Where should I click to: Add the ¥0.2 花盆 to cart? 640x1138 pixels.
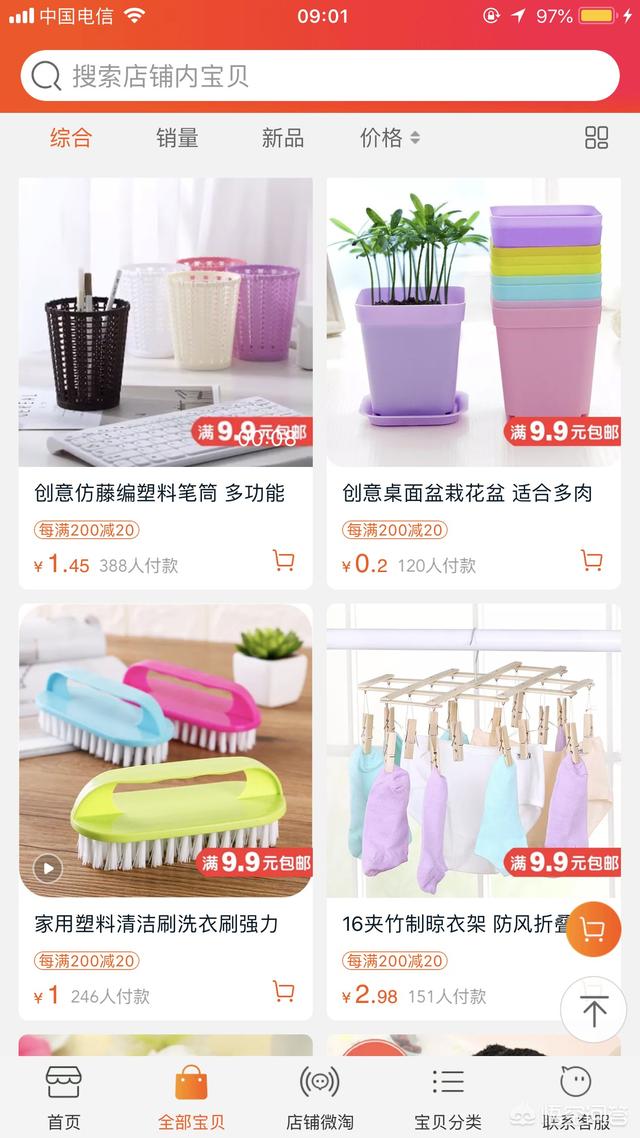coord(592,561)
